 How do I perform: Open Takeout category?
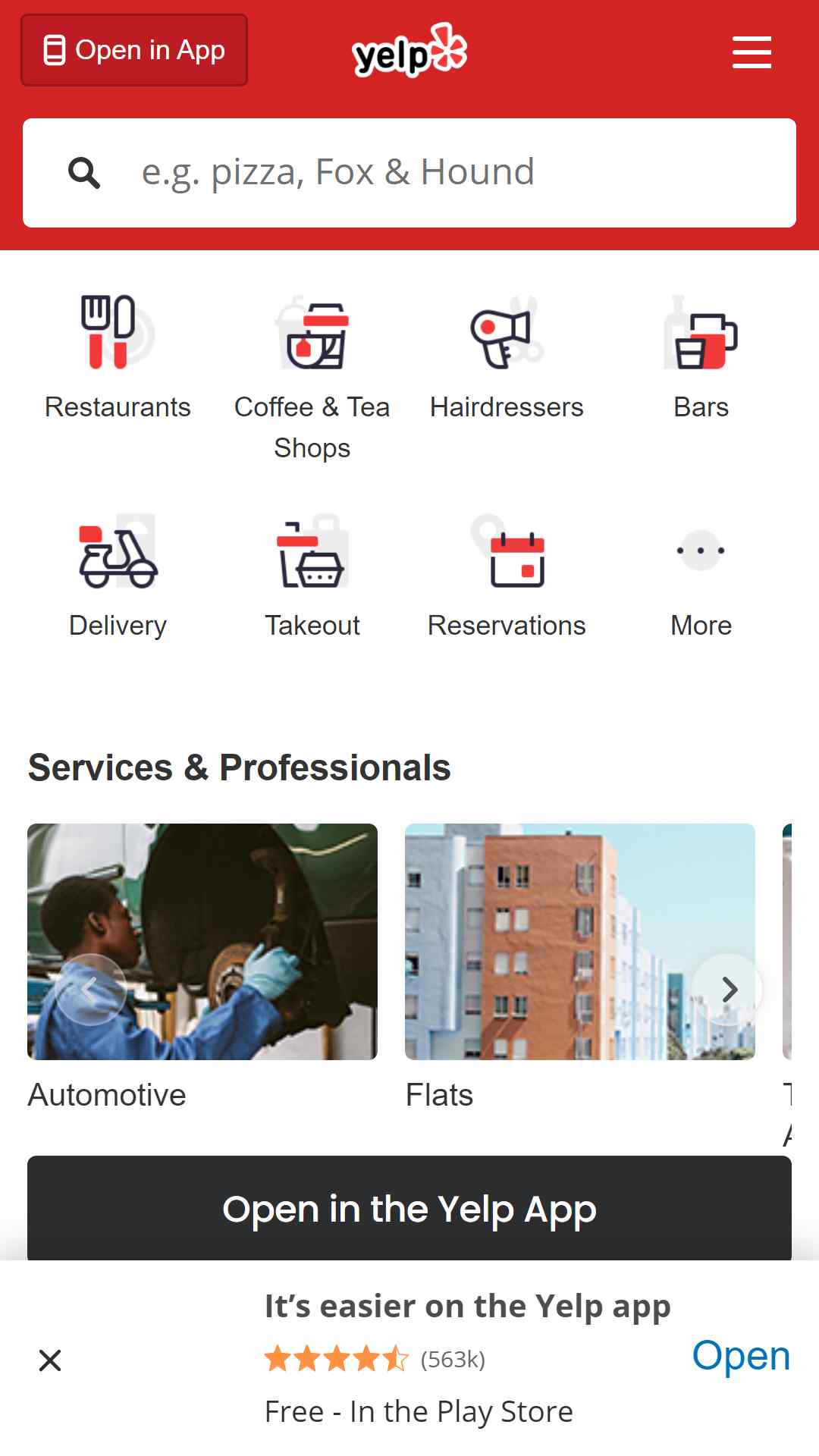tap(312, 576)
